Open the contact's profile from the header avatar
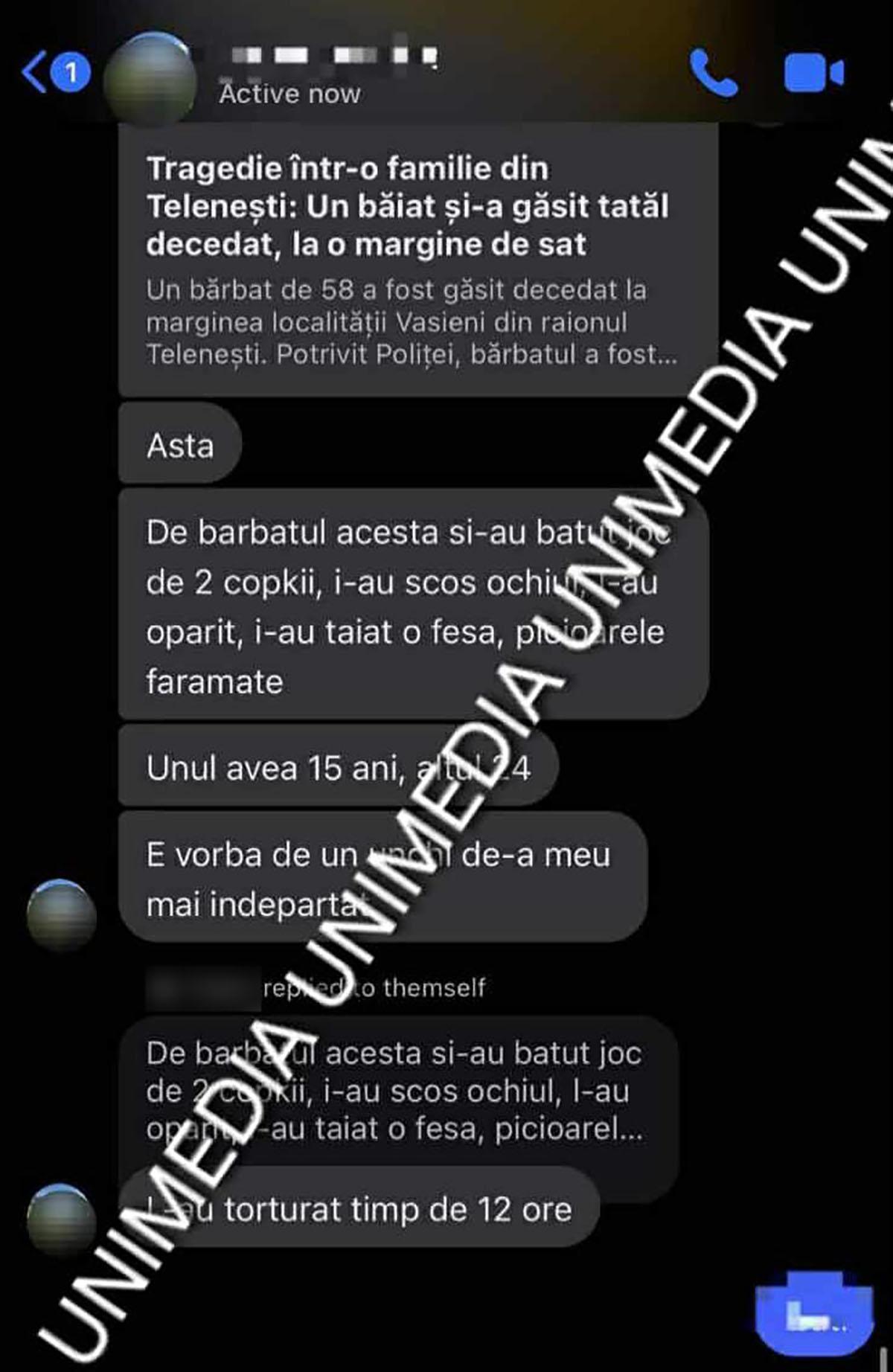Image resolution: width=893 pixels, height=1372 pixels. pyautogui.click(x=150, y=78)
